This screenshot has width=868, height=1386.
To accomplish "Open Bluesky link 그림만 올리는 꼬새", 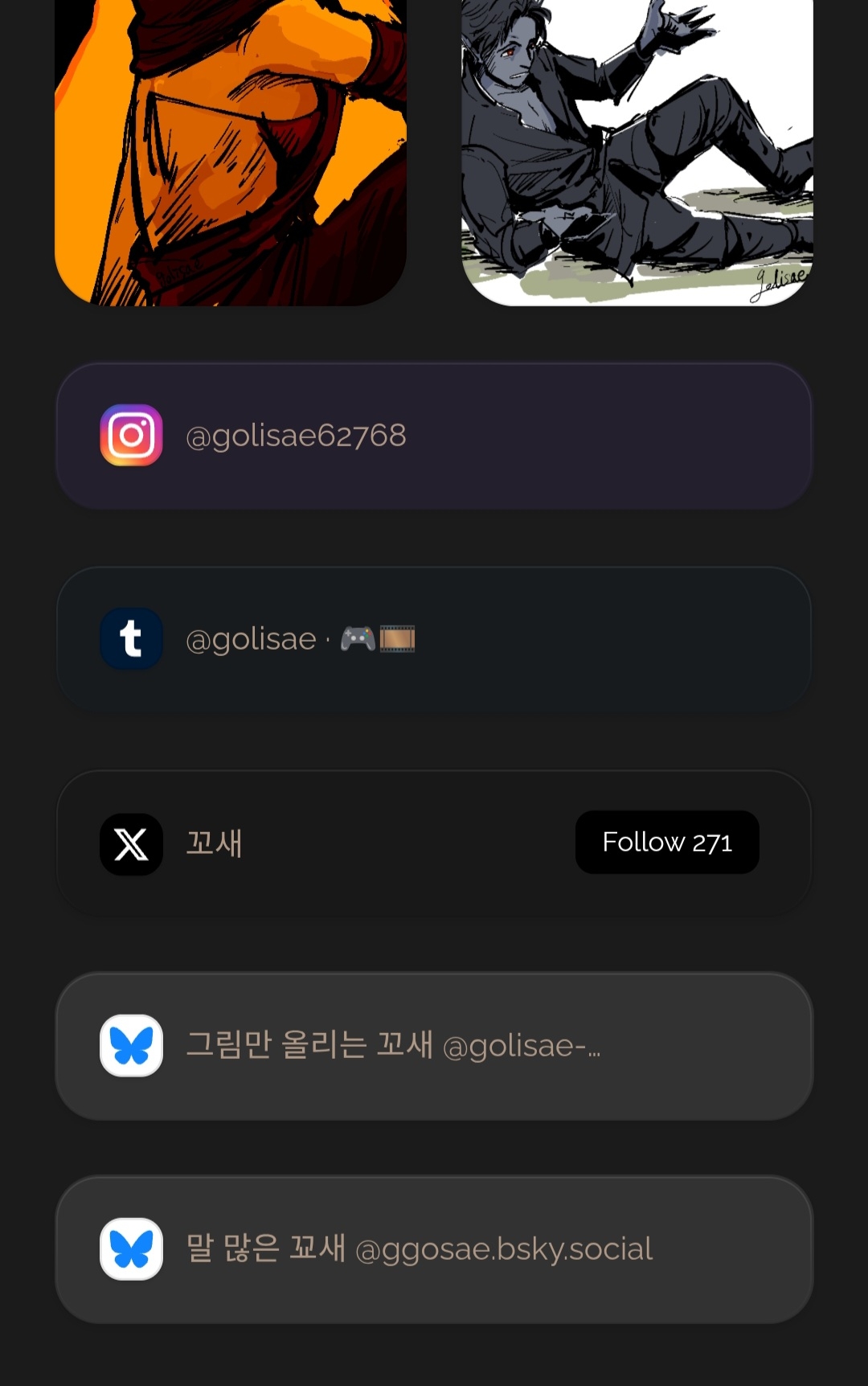I will (x=434, y=1046).
